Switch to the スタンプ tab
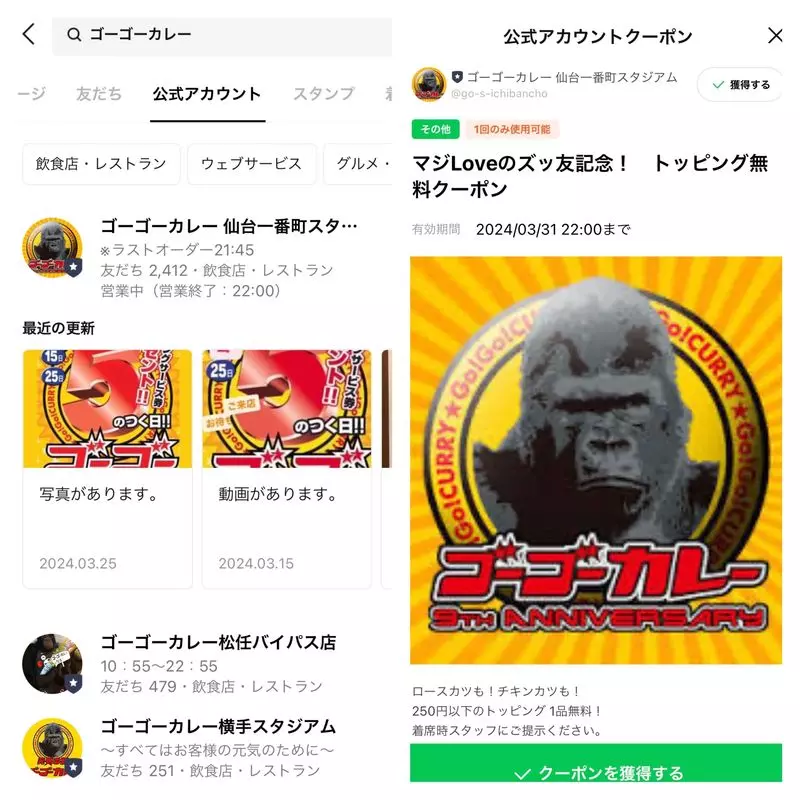The width and height of the screenshot is (800, 800). (x=323, y=94)
